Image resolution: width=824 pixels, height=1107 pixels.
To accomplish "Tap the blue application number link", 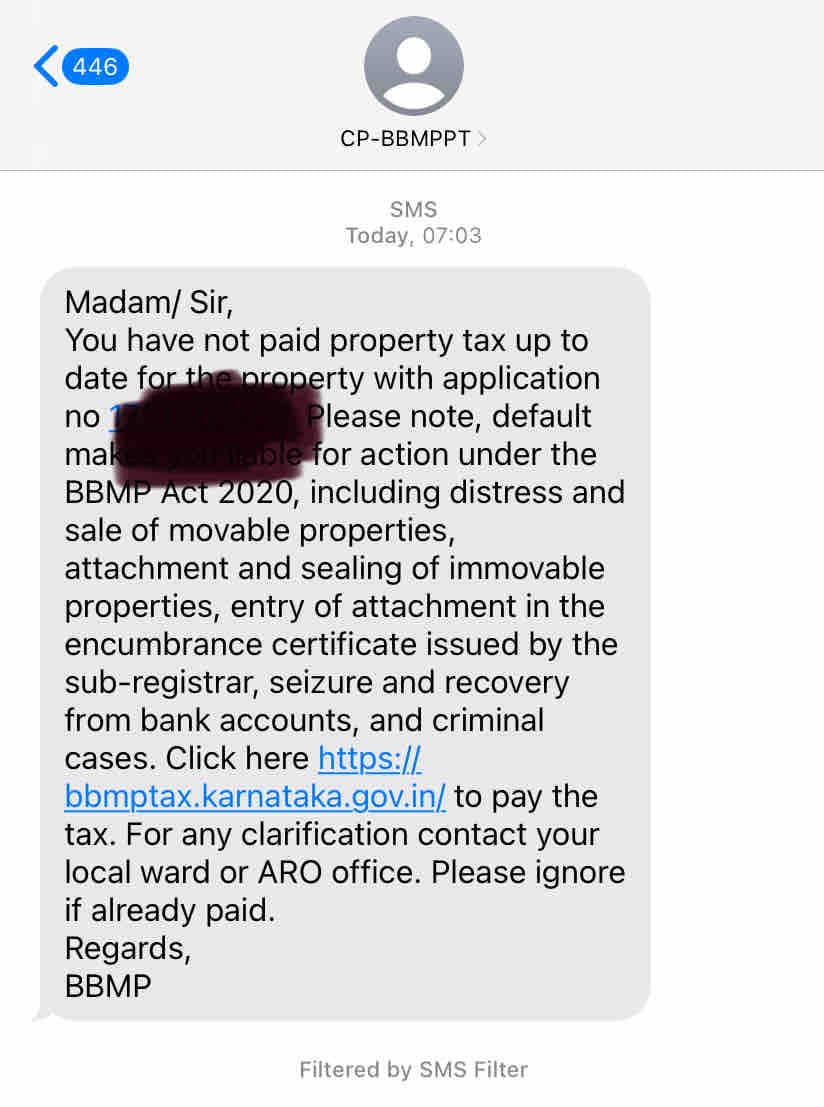I will (116, 416).
